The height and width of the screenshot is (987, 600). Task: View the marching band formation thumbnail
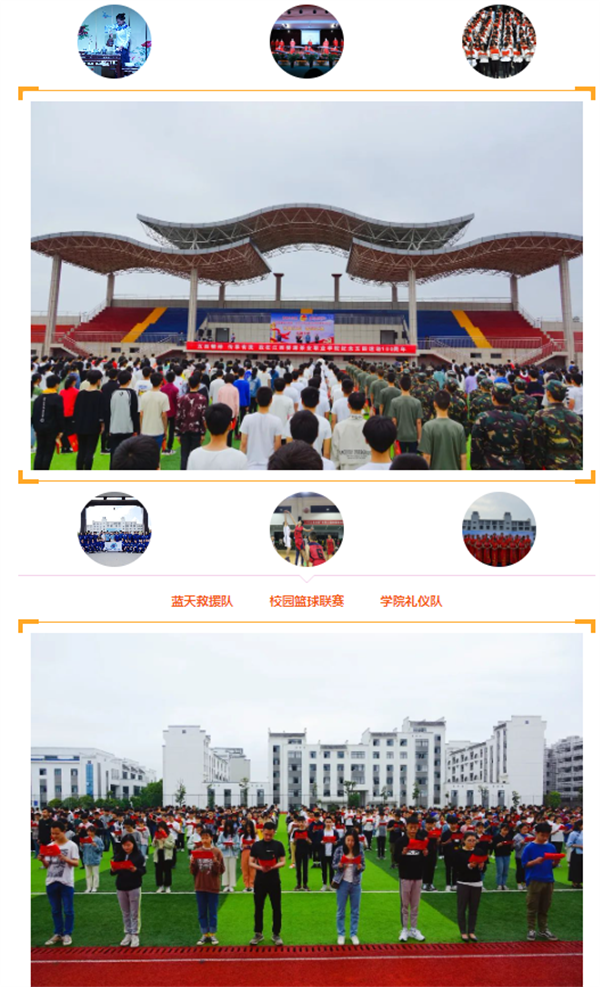(x=499, y=42)
